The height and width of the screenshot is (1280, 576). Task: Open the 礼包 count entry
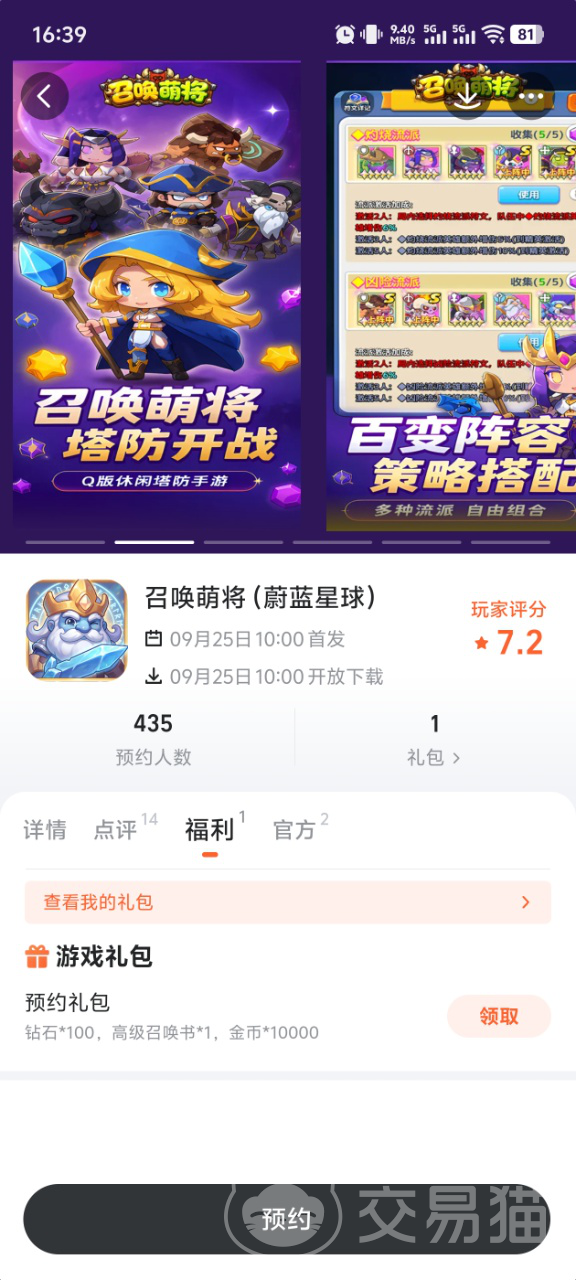point(434,740)
